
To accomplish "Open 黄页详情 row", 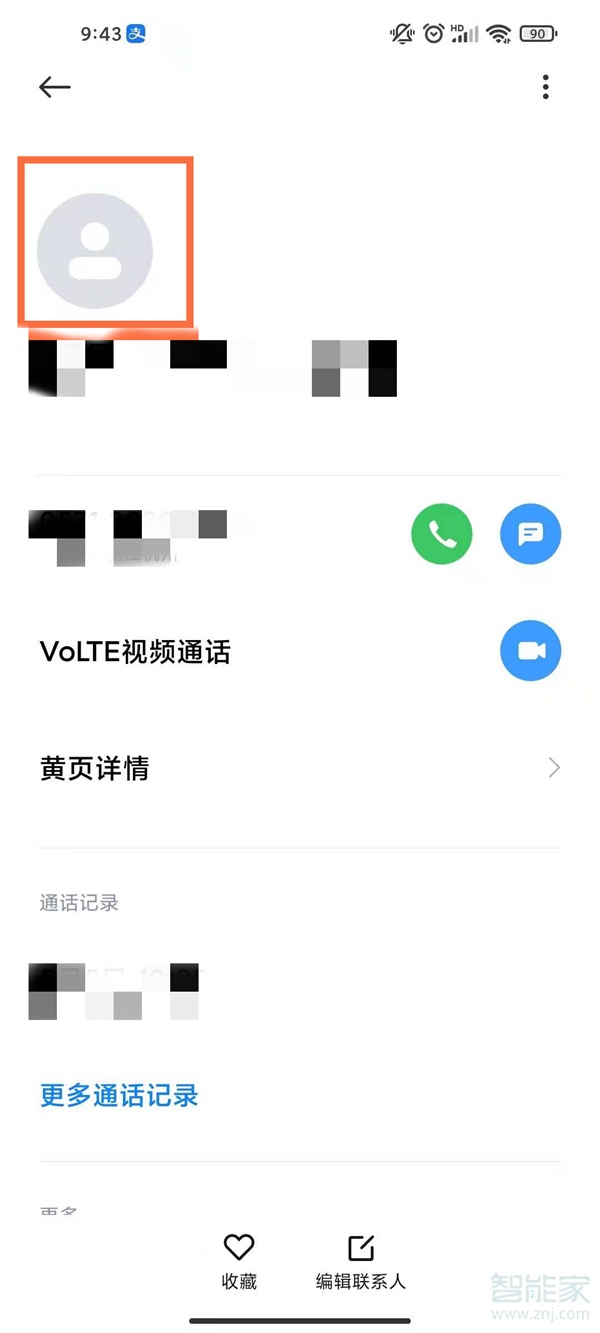I will pos(300,768).
